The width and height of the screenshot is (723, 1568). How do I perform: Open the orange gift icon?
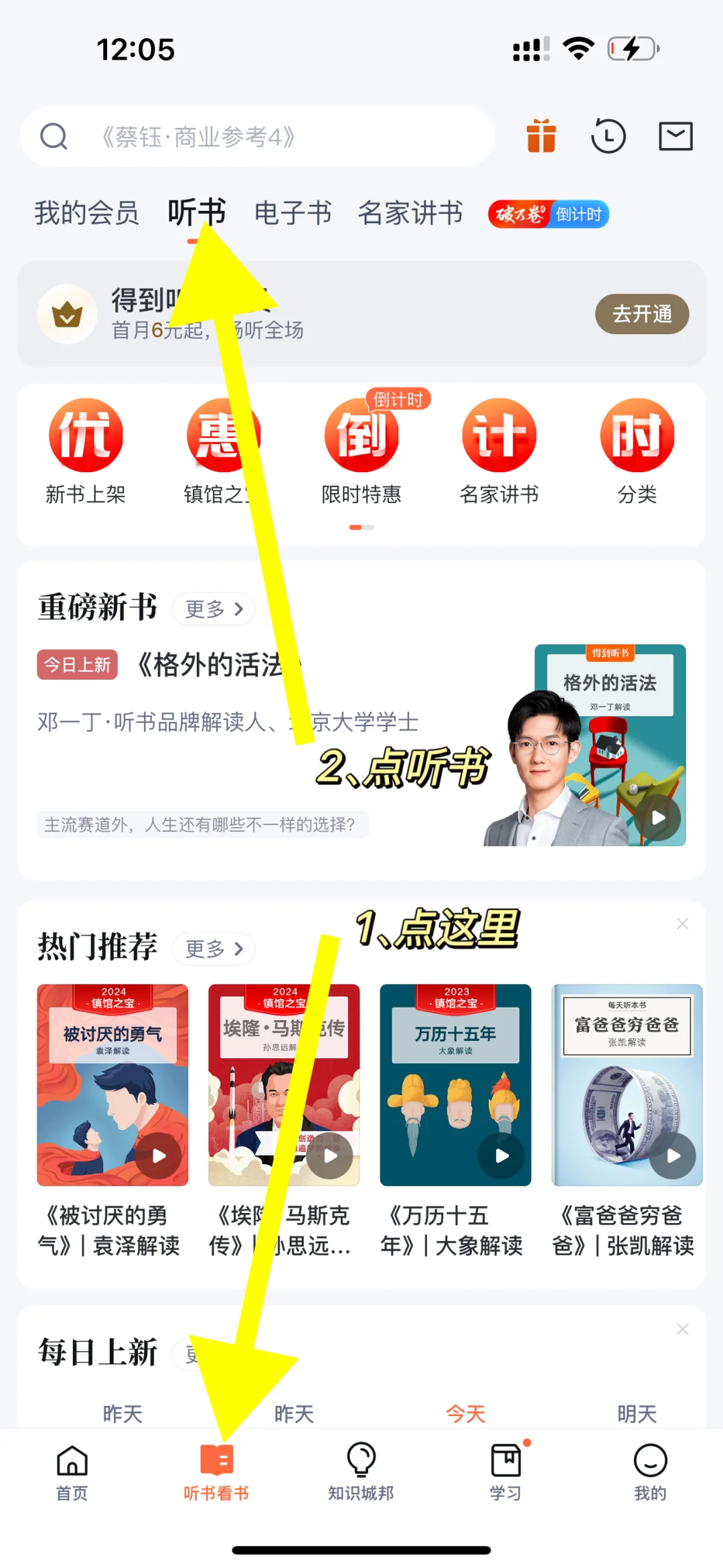click(541, 136)
